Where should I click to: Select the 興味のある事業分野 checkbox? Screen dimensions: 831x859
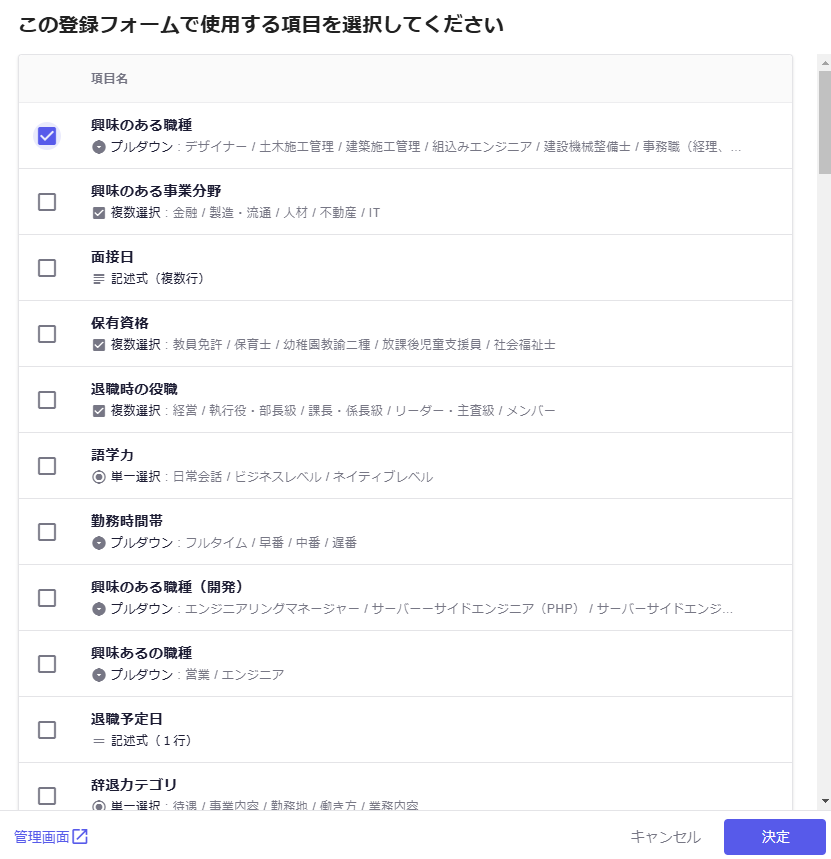47,202
